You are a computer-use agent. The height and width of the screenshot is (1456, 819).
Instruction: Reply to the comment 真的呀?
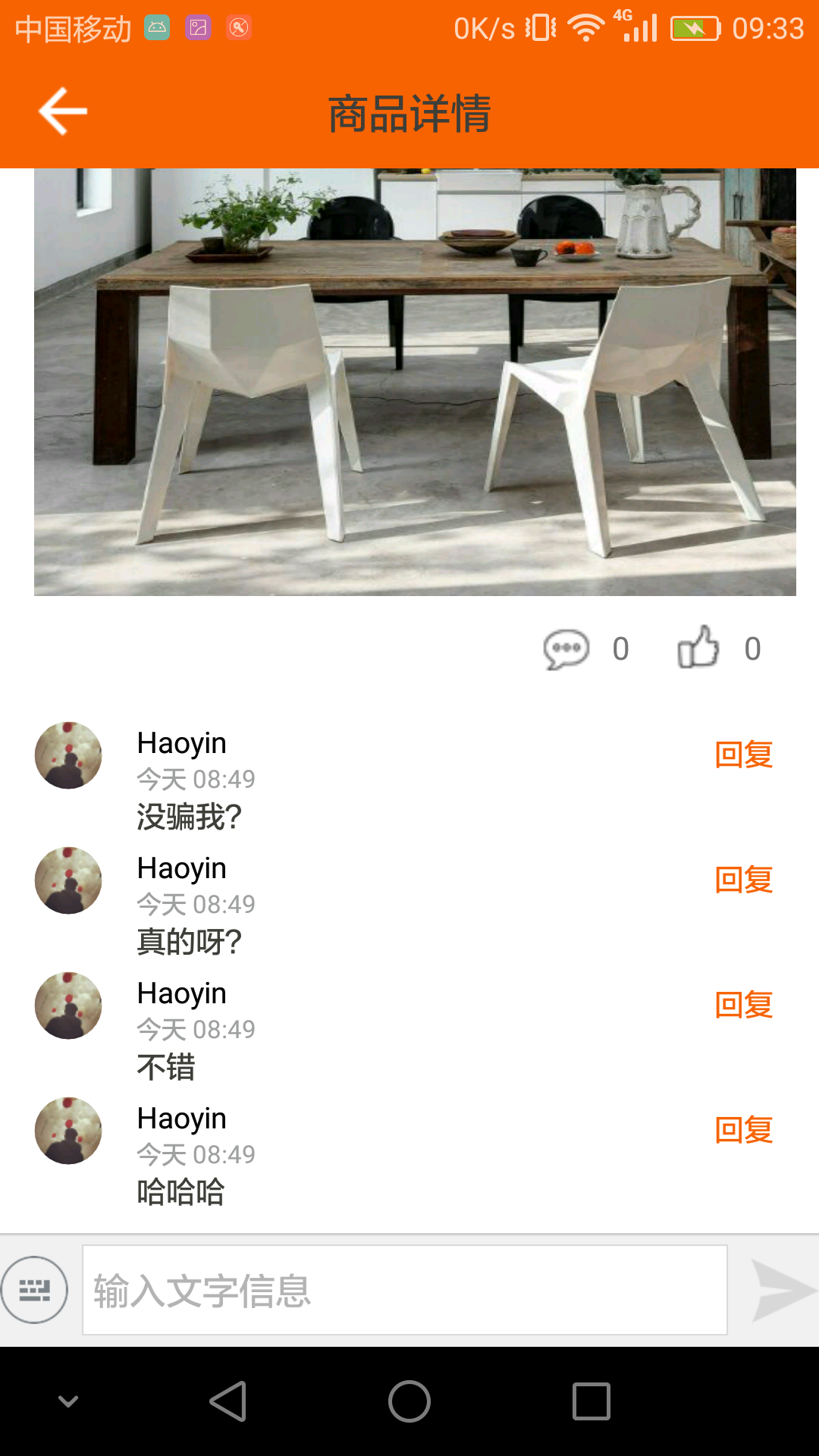(x=744, y=880)
